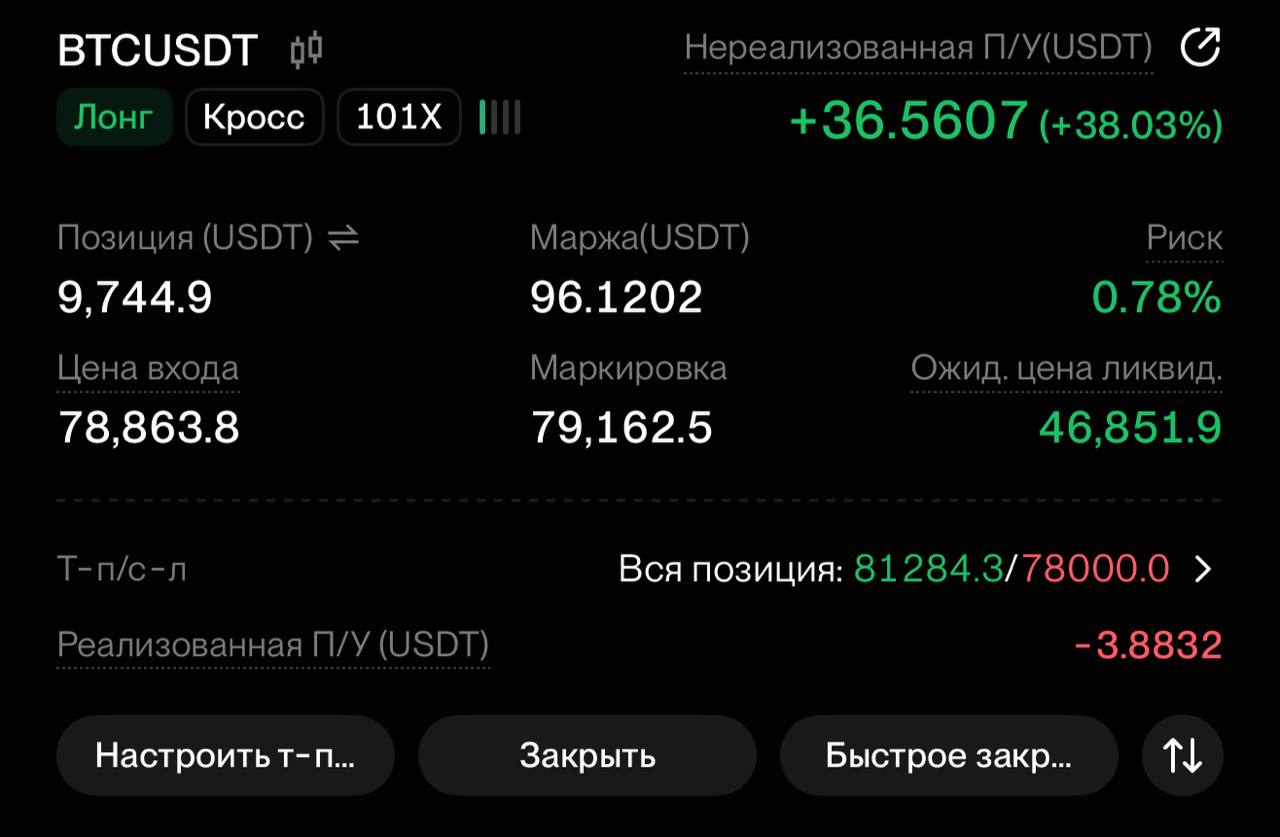This screenshot has height=837, width=1280.
Task: Tap Закрыть to close the position
Action: click(587, 755)
